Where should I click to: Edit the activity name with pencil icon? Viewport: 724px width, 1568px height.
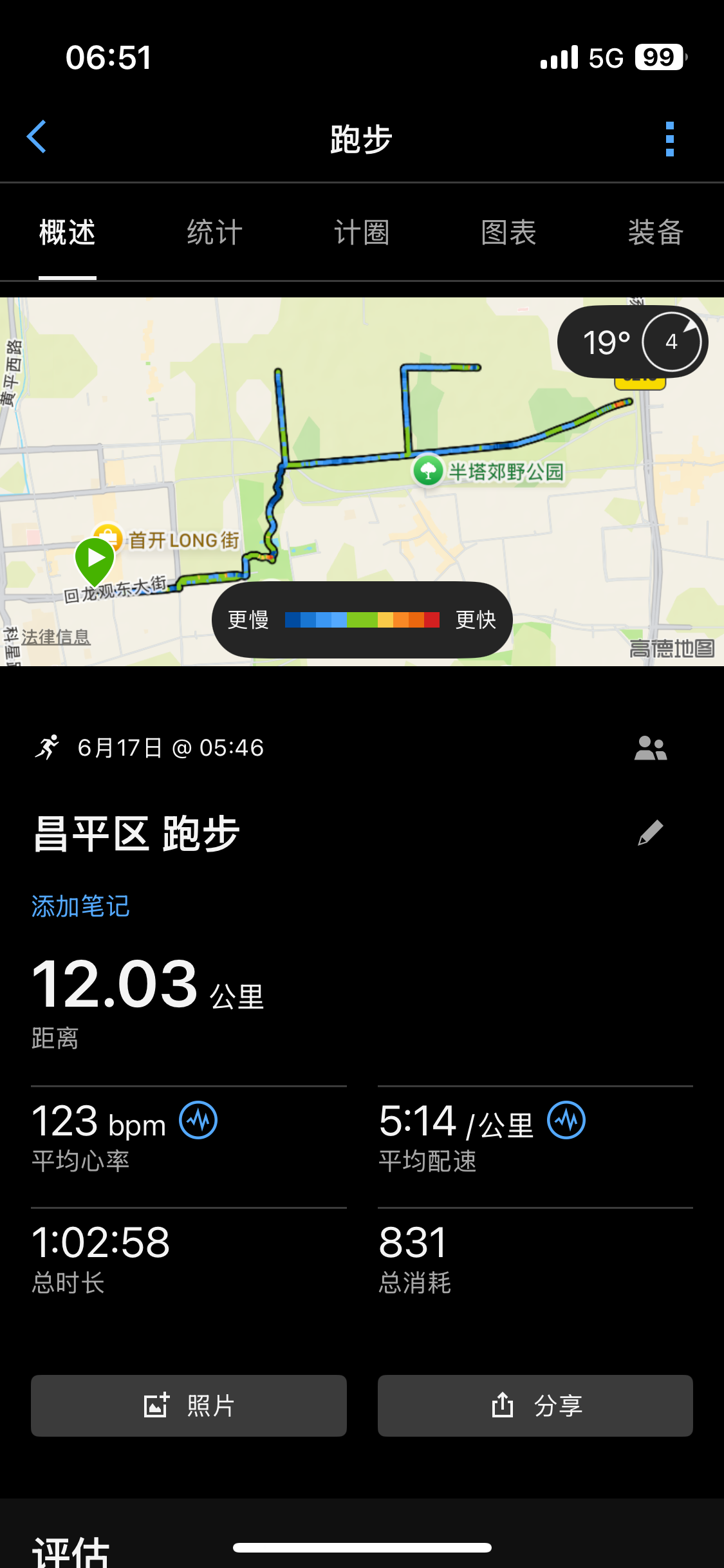point(650,833)
